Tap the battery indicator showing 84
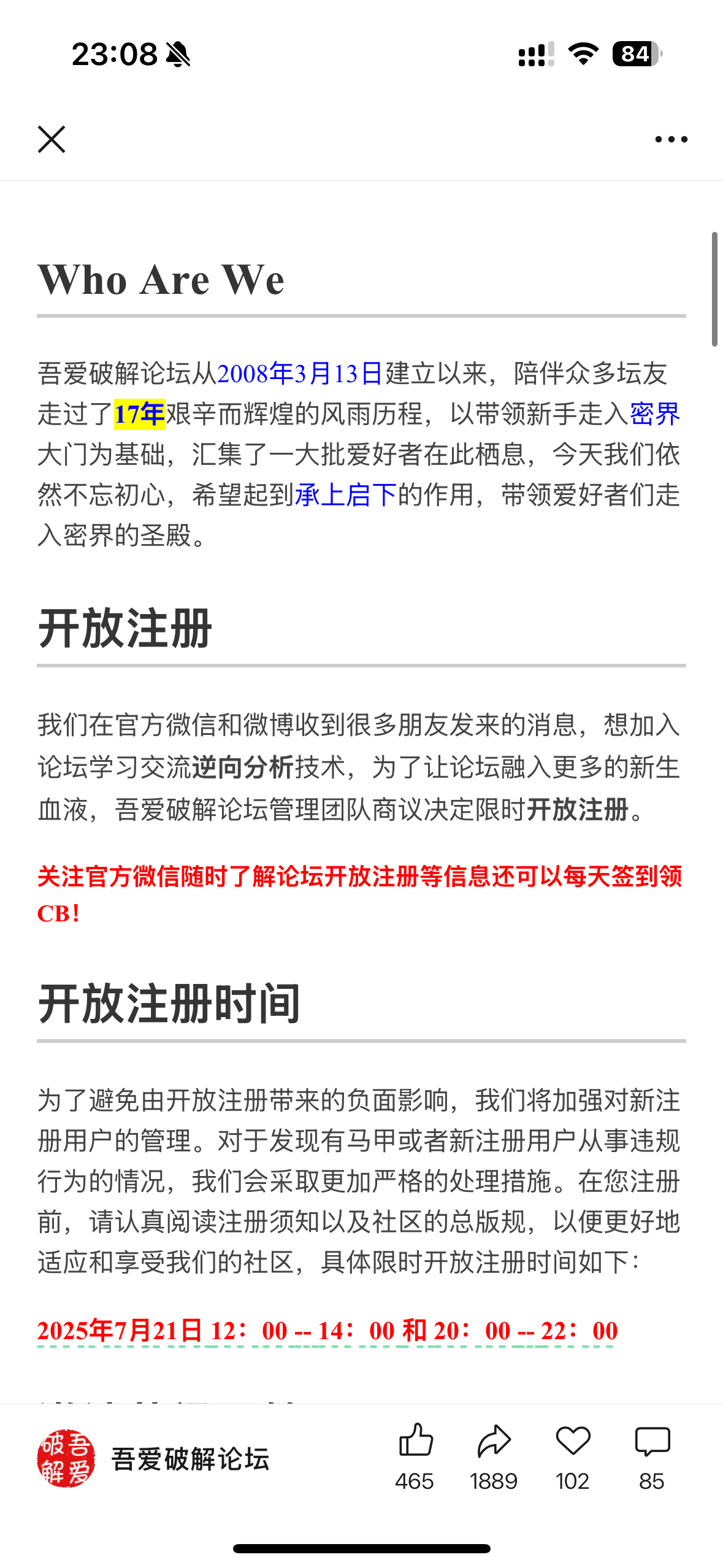 (x=635, y=54)
